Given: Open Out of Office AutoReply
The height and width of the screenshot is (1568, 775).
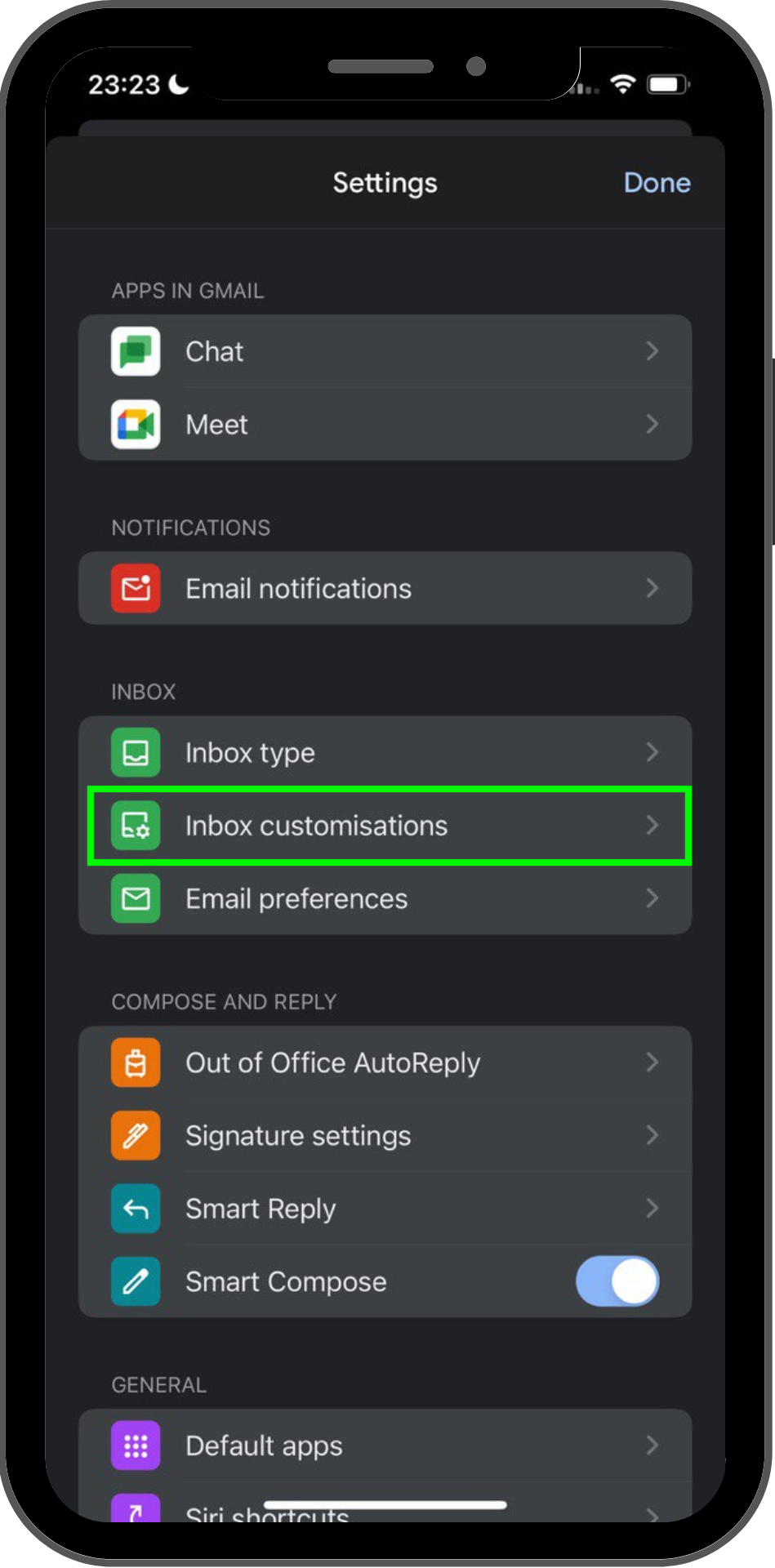Looking at the screenshot, I should pos(385,1062).
